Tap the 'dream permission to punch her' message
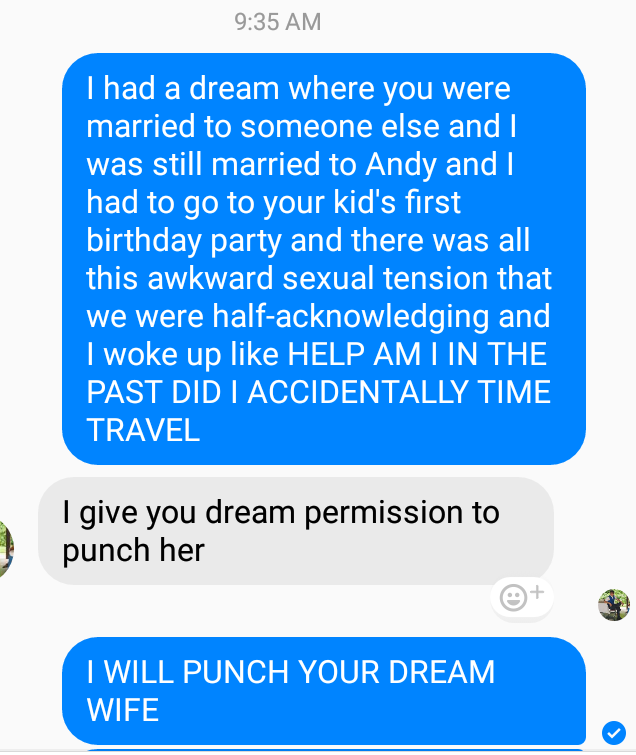The width and height of the screenshot is (636, 755). pyautogui.click(x=295, y=531)
